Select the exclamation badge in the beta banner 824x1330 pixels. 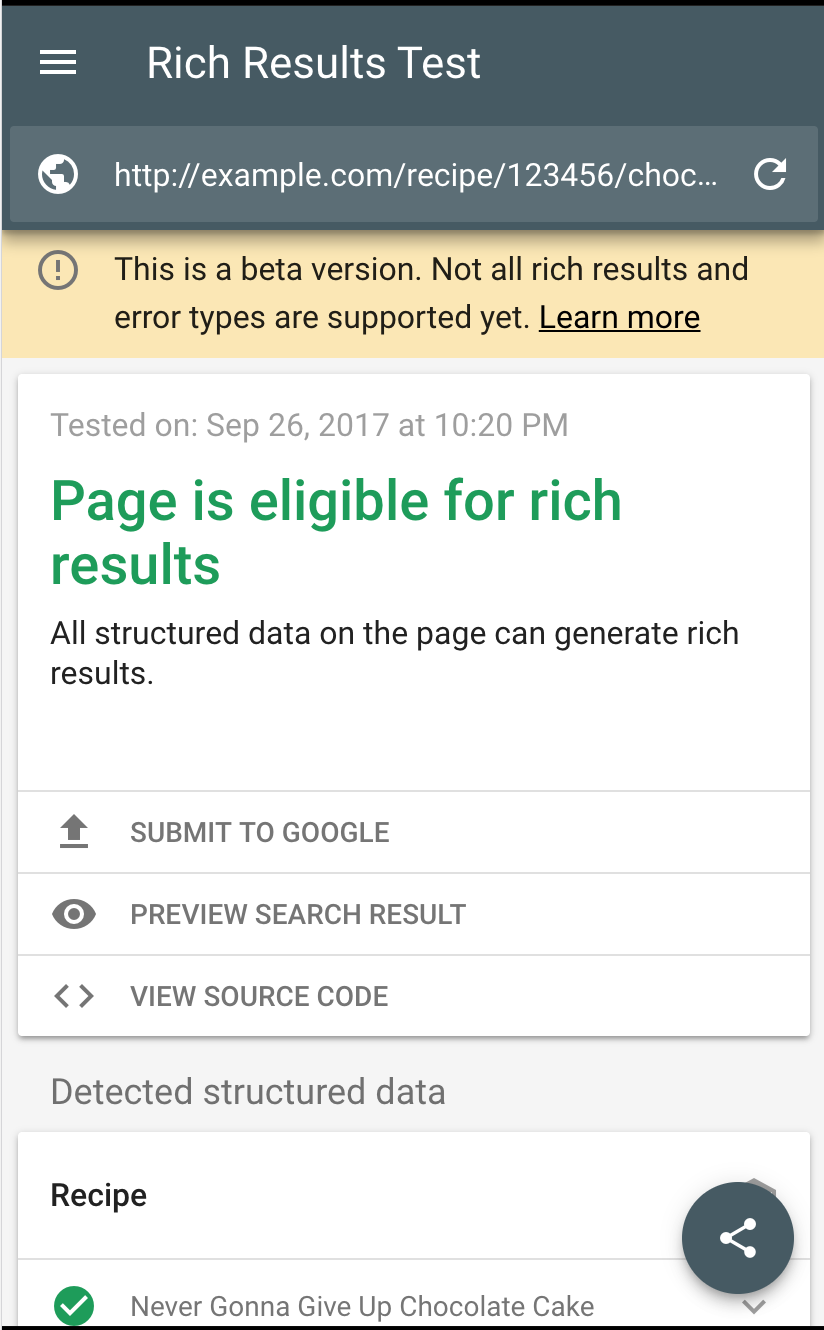point(57,270)
